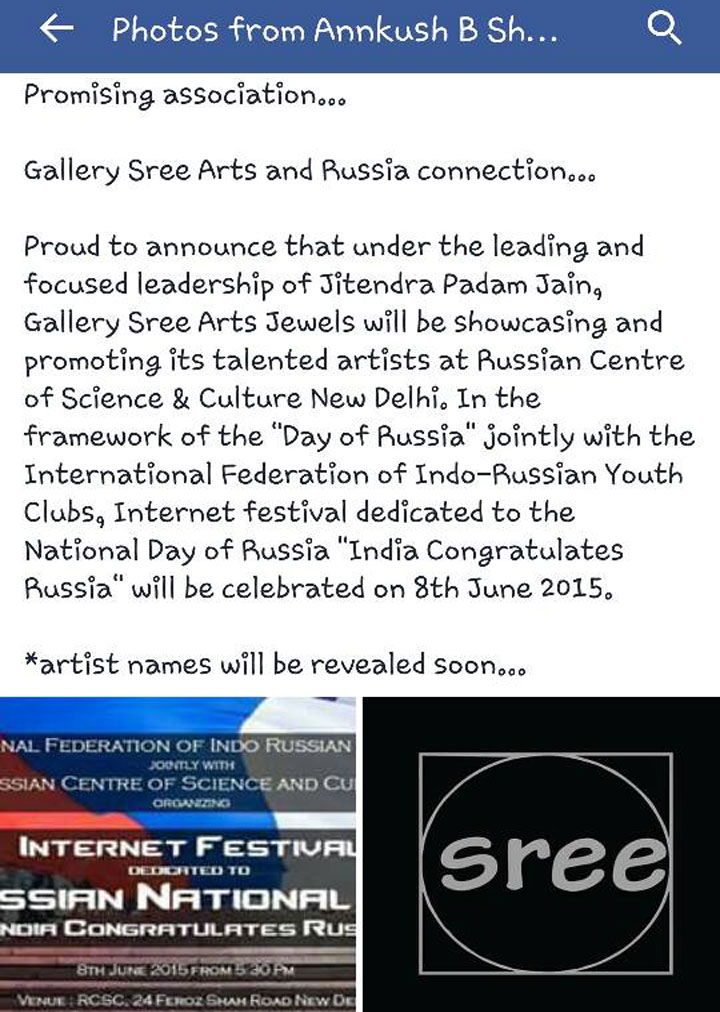This screenshot has width=720, height=1012.
Task: Go back using the arrow icon
Action: (56, 30)
